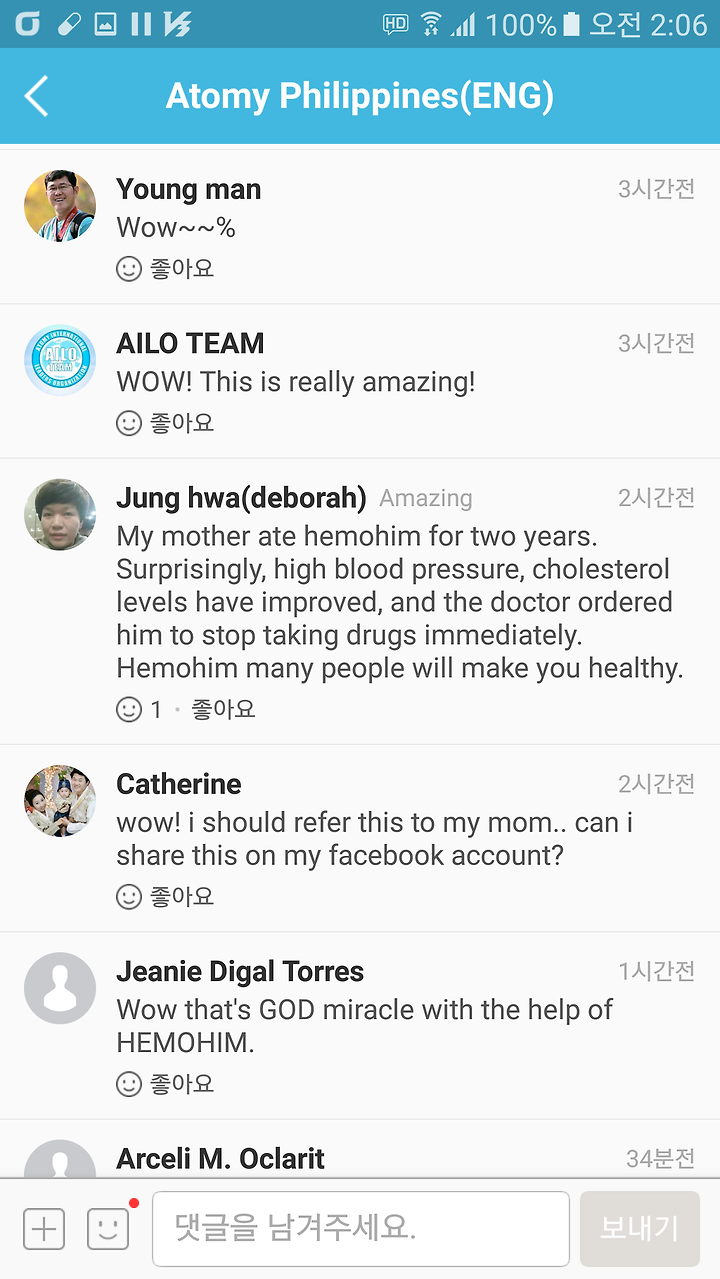Open Jung hwa(deborah)'s profile picture
This screenshot has width=720, height=1279.
pos(60,514)
